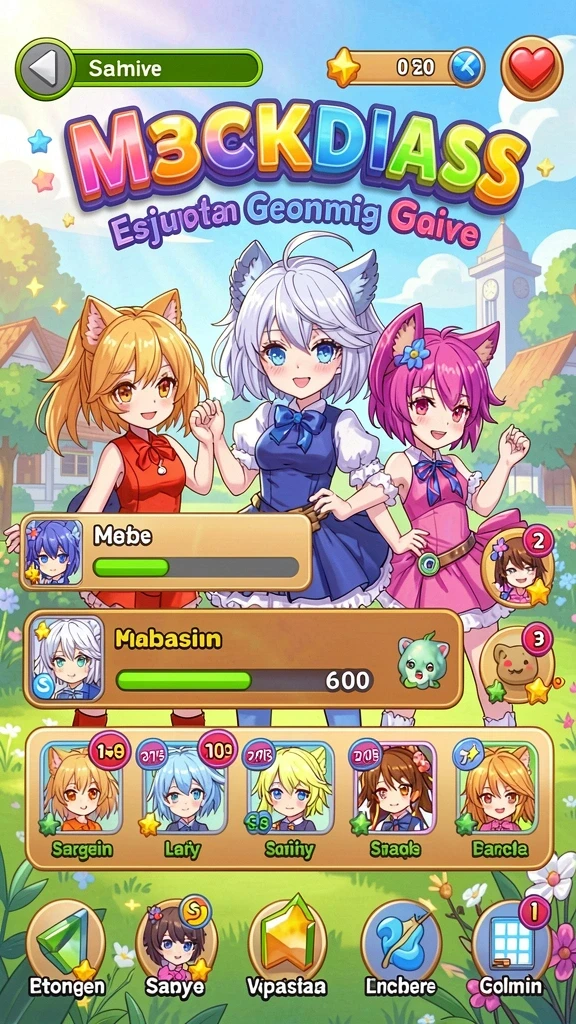
Task: Open the Mabasiin character card
Action: pos(244,660)
